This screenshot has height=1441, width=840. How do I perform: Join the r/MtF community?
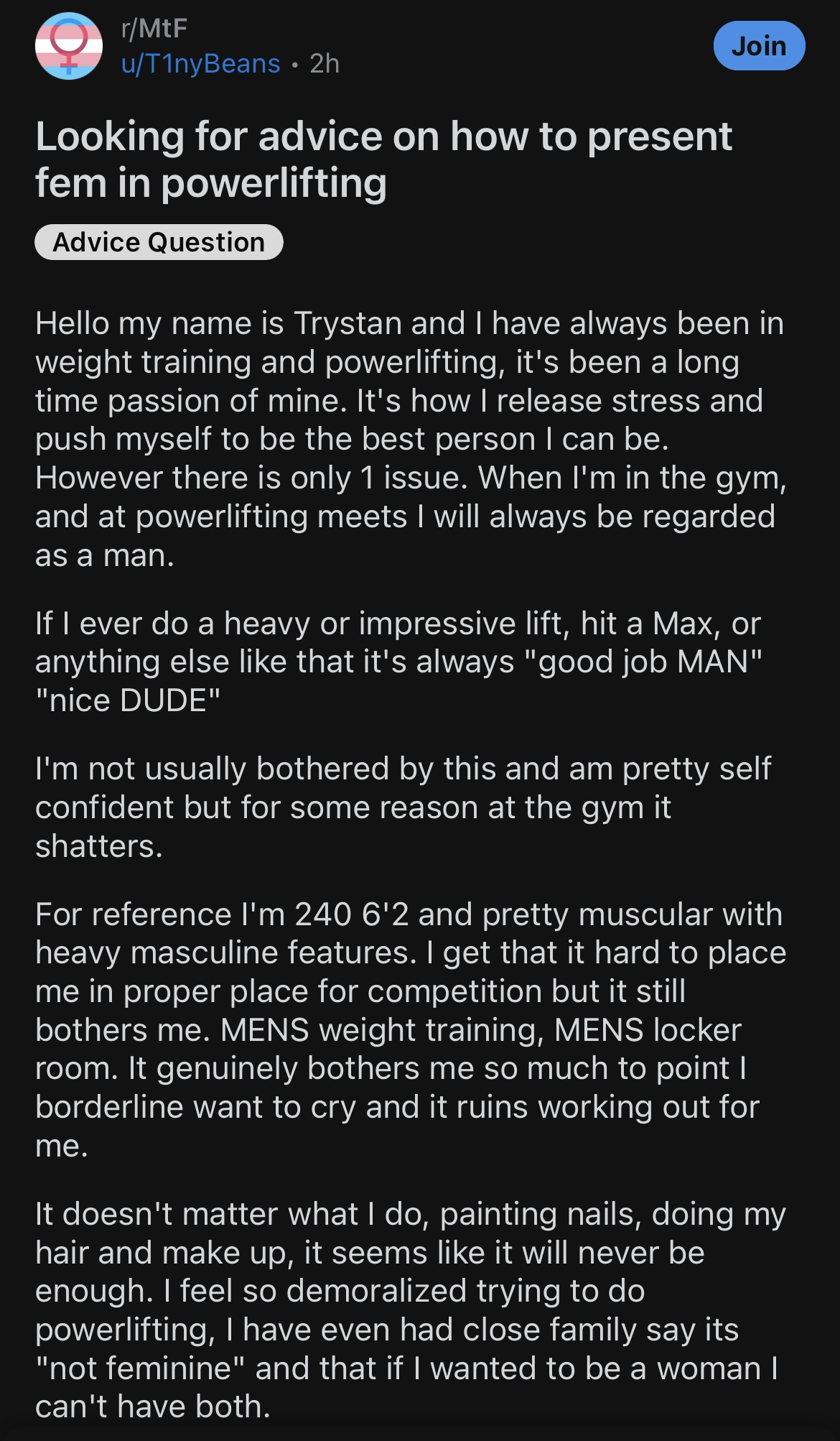[759, 46]
